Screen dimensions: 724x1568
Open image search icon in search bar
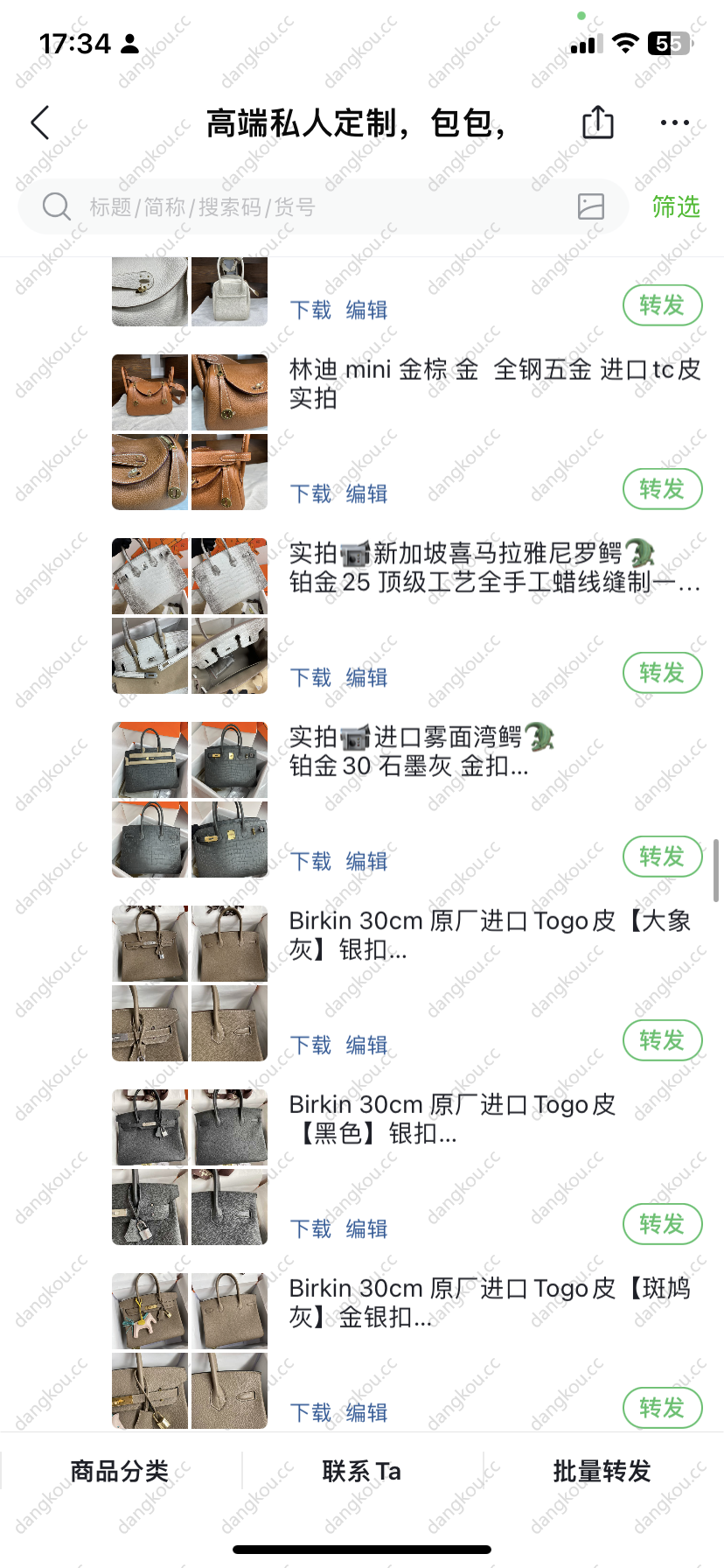(591, 206)
